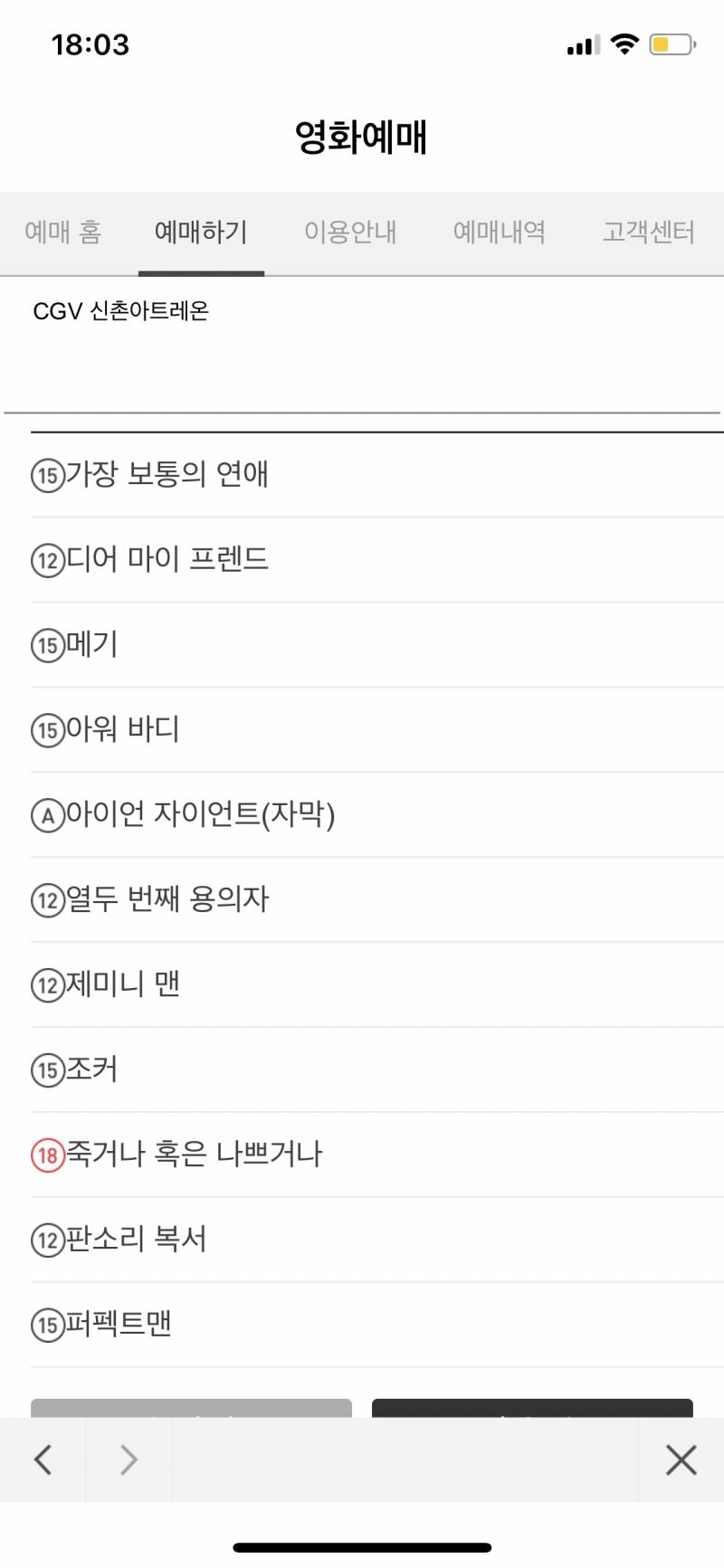This screenshot has width=724, height=1568.
Task: Select the 예매하기 tab
Action: (x=201, y=232)
